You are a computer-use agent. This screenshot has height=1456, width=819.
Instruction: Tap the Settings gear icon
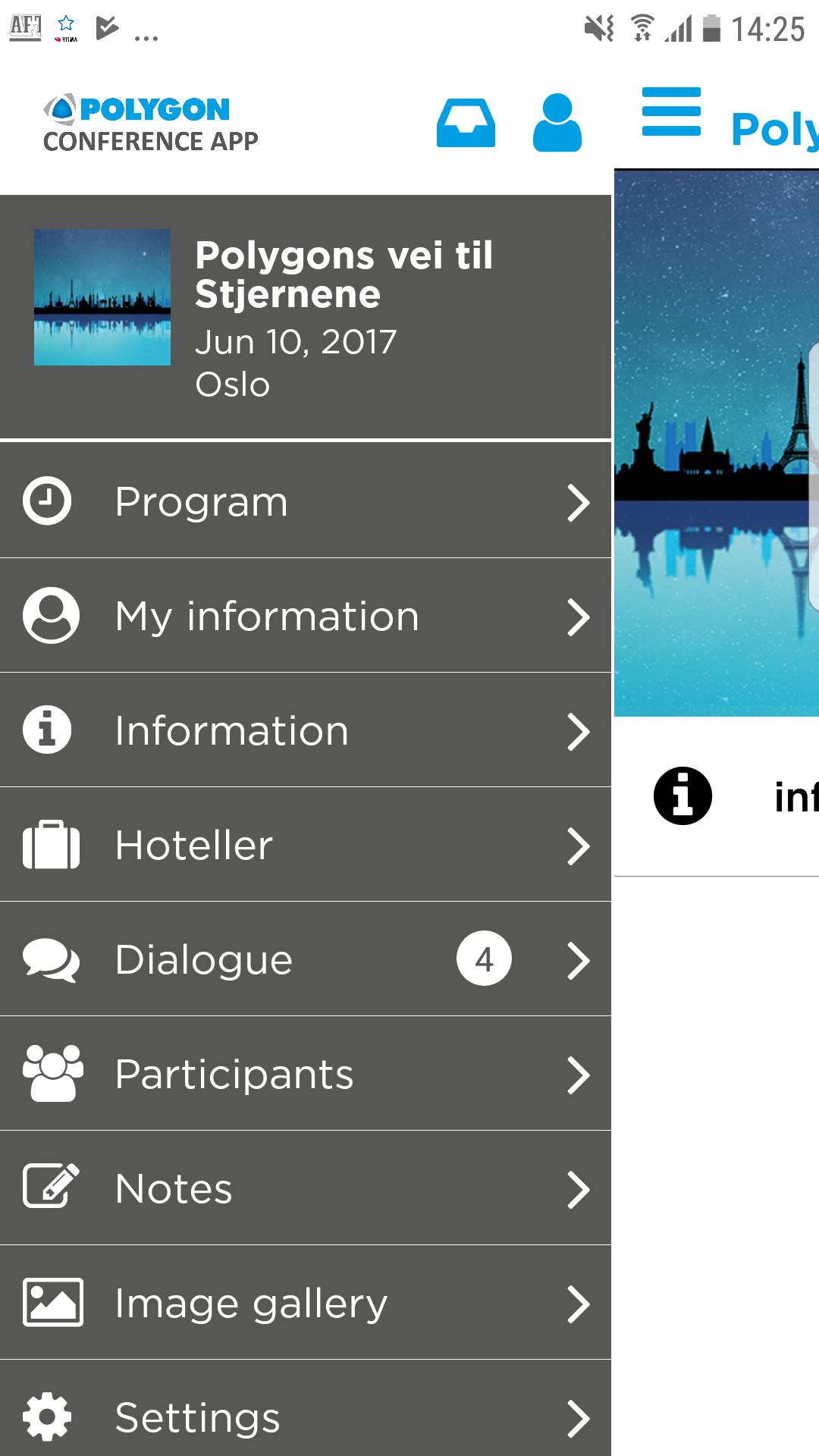(50, 1417)
